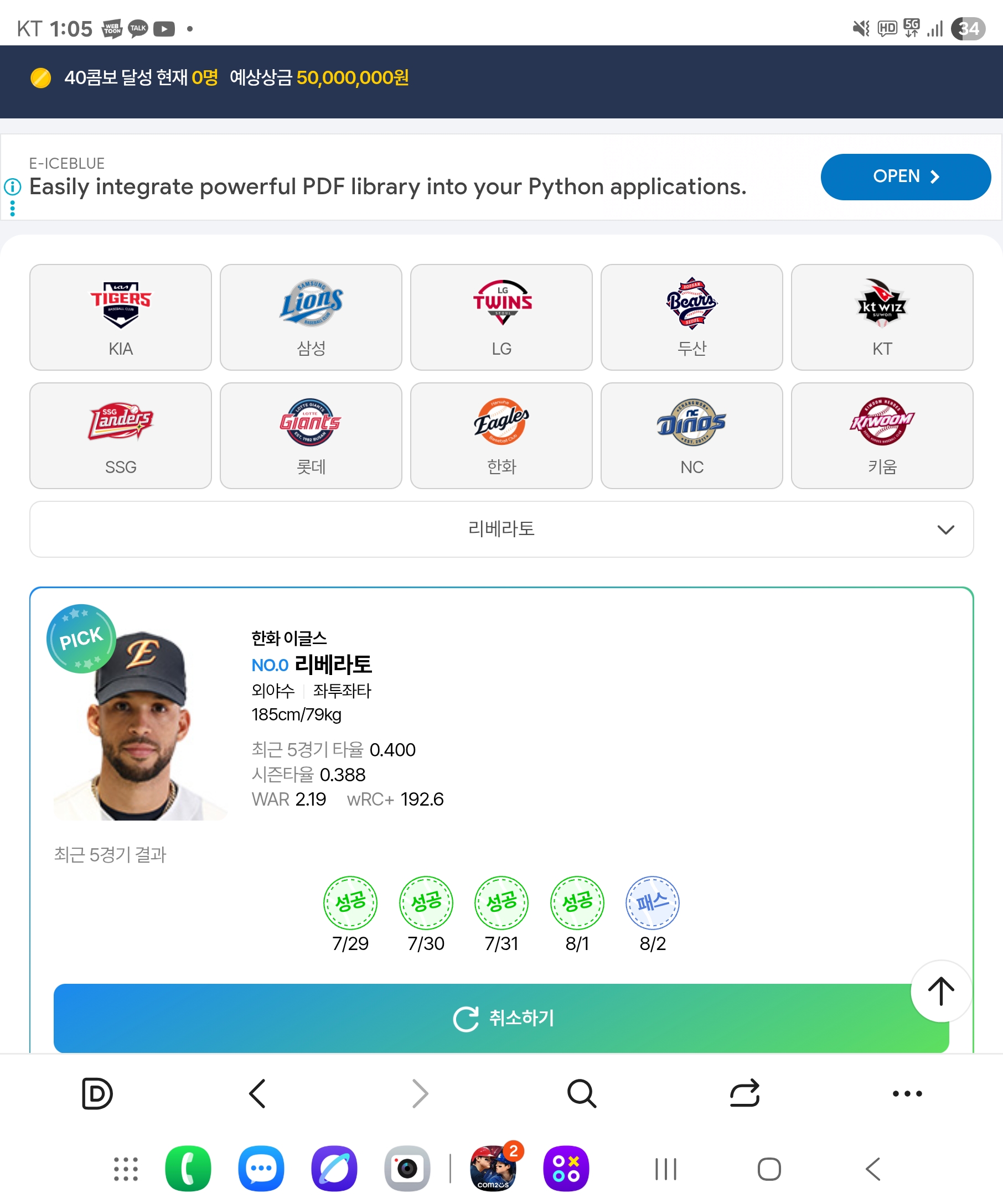Open the browser's three-dot menu
This screenshot has height=1204, width=1003.
click(907, 1093)
